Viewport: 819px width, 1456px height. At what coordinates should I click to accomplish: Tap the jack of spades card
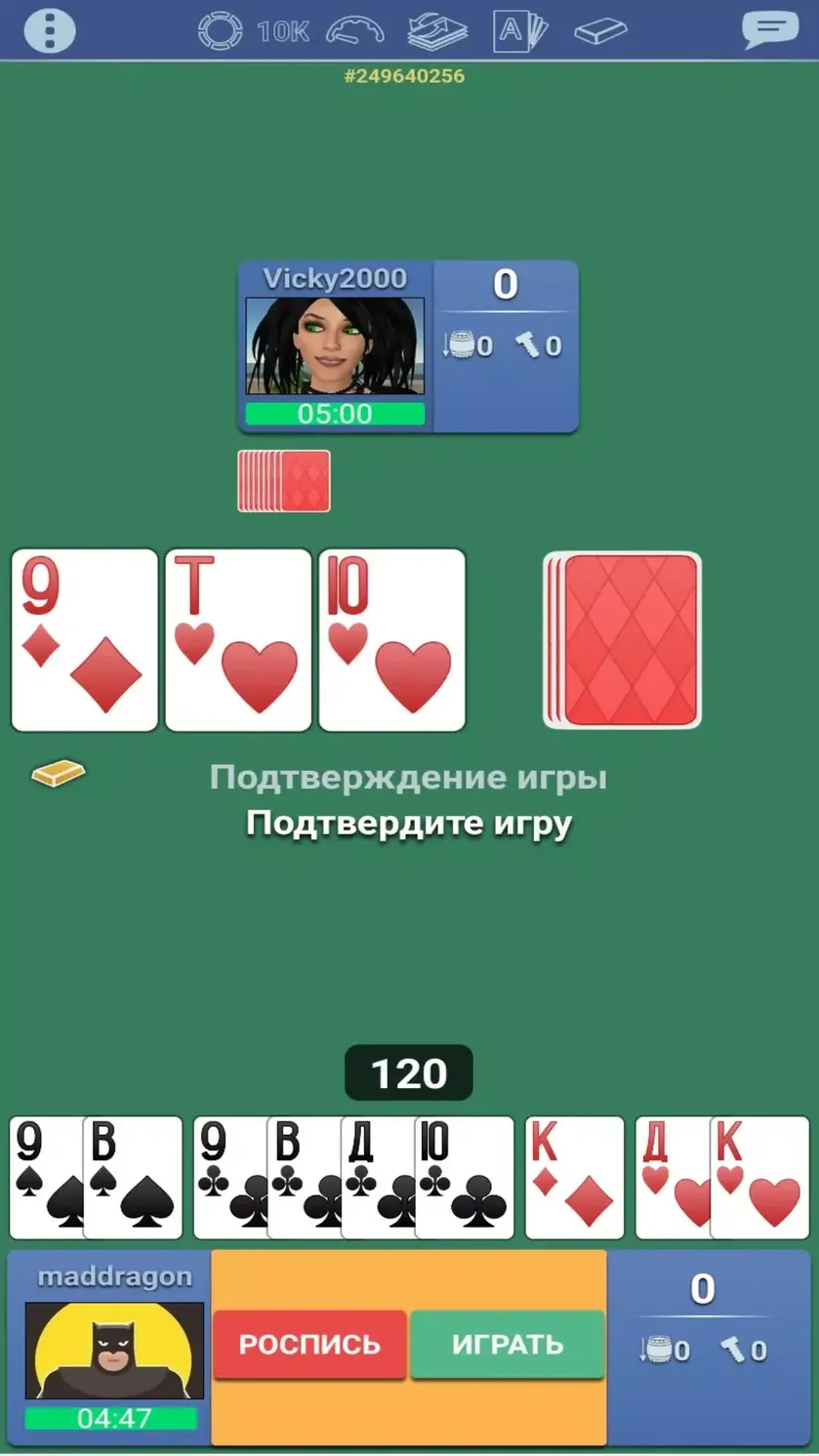pyautogui.click(x=133, y=1178)
